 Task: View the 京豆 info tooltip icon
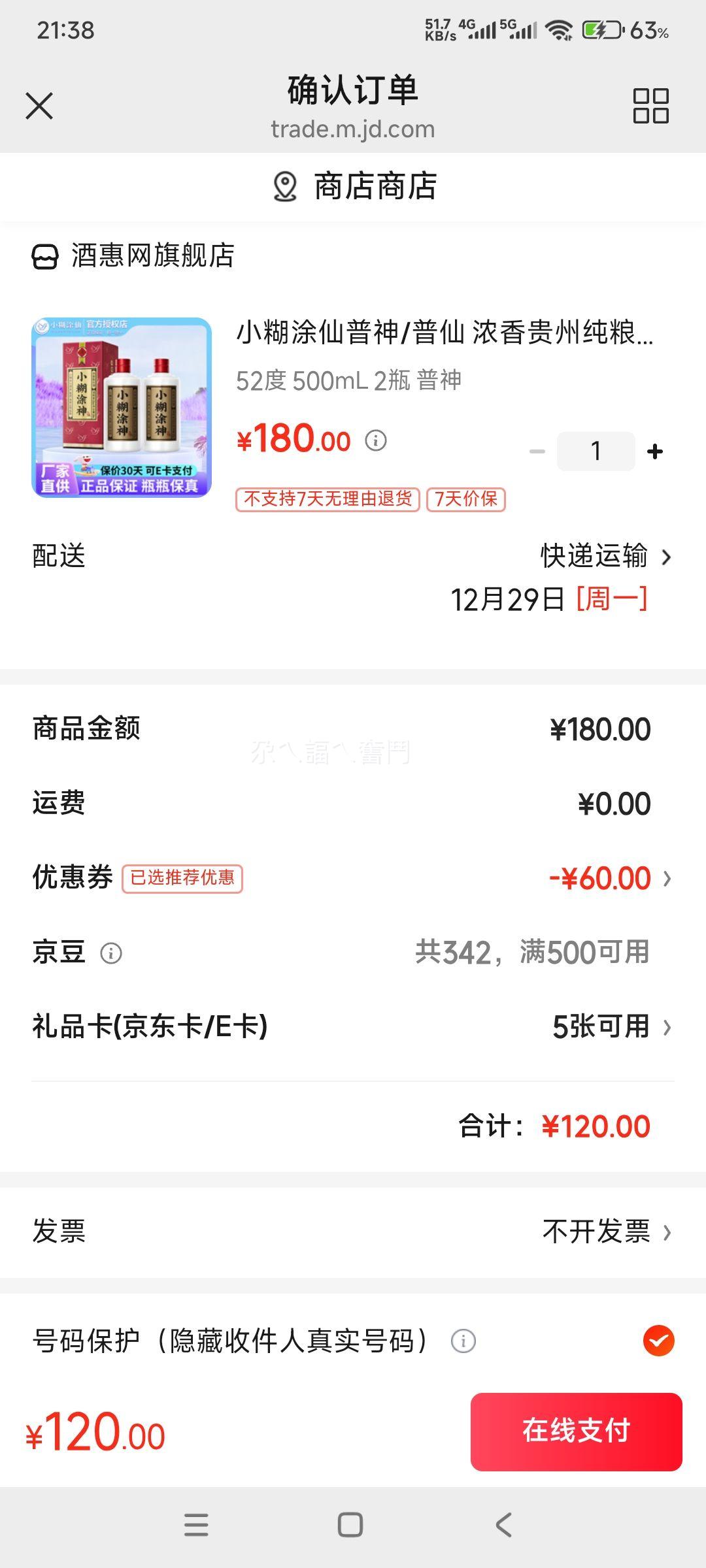click(x=112, y=953)
